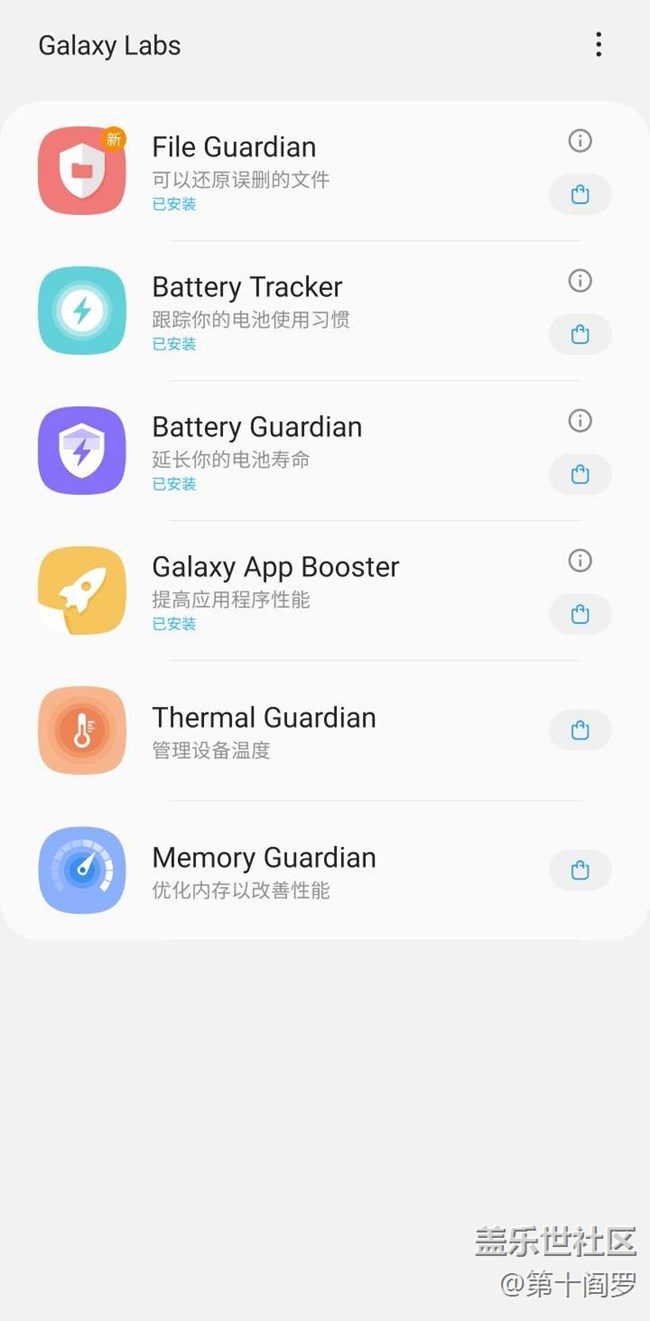Image resolution: width=650 pixels, height=1321 pixels.
Task: Tap the store button for Memory Guardian
Action: pos(580,871)
